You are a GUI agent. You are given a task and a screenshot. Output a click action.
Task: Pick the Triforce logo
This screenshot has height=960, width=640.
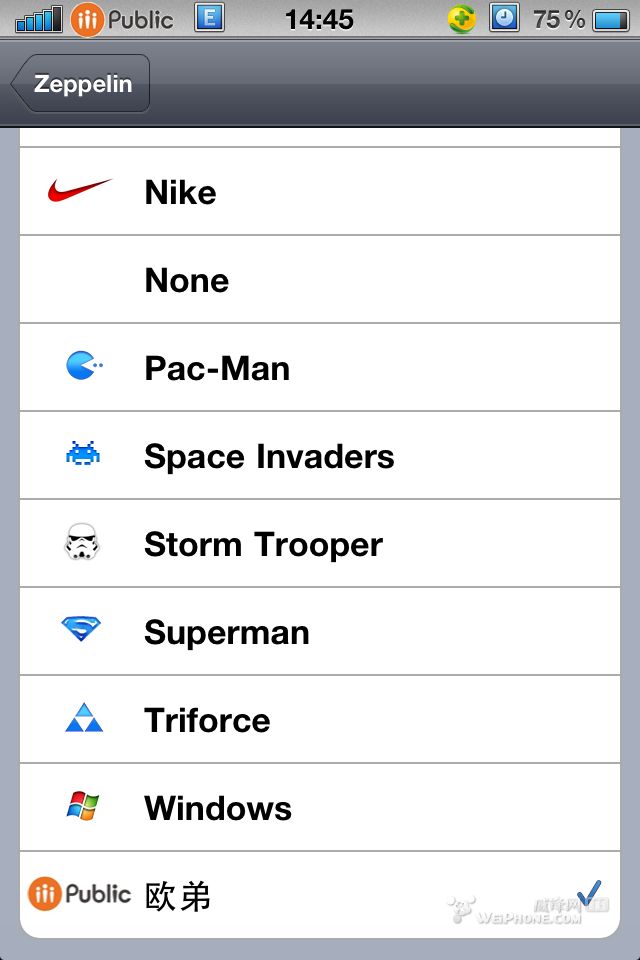click(320, 720)
